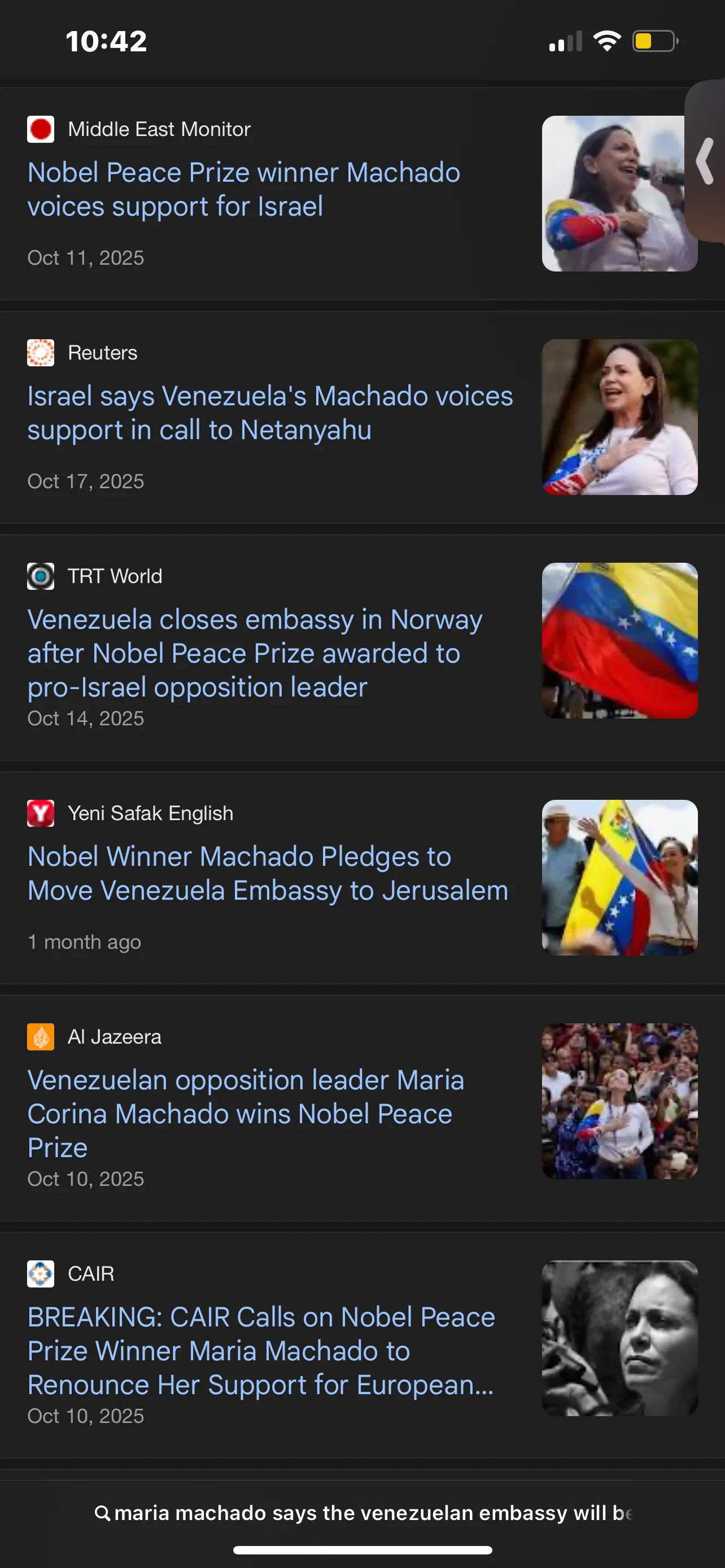Screen dimensions: 725x1568
Task: Tap the search query bar at bottom
Action: (363, 1513)
